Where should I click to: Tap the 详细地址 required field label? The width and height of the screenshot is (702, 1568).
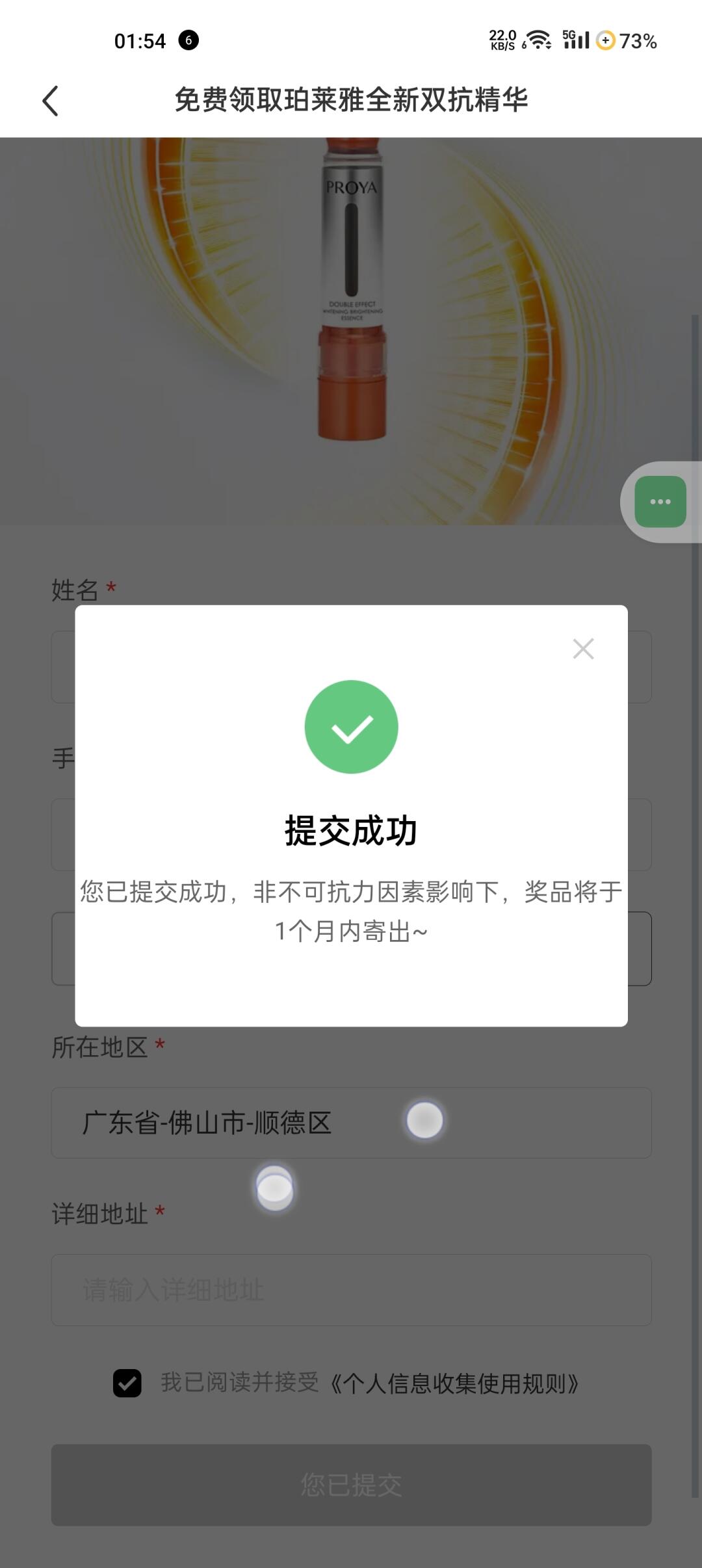[x=101, y=1213]
